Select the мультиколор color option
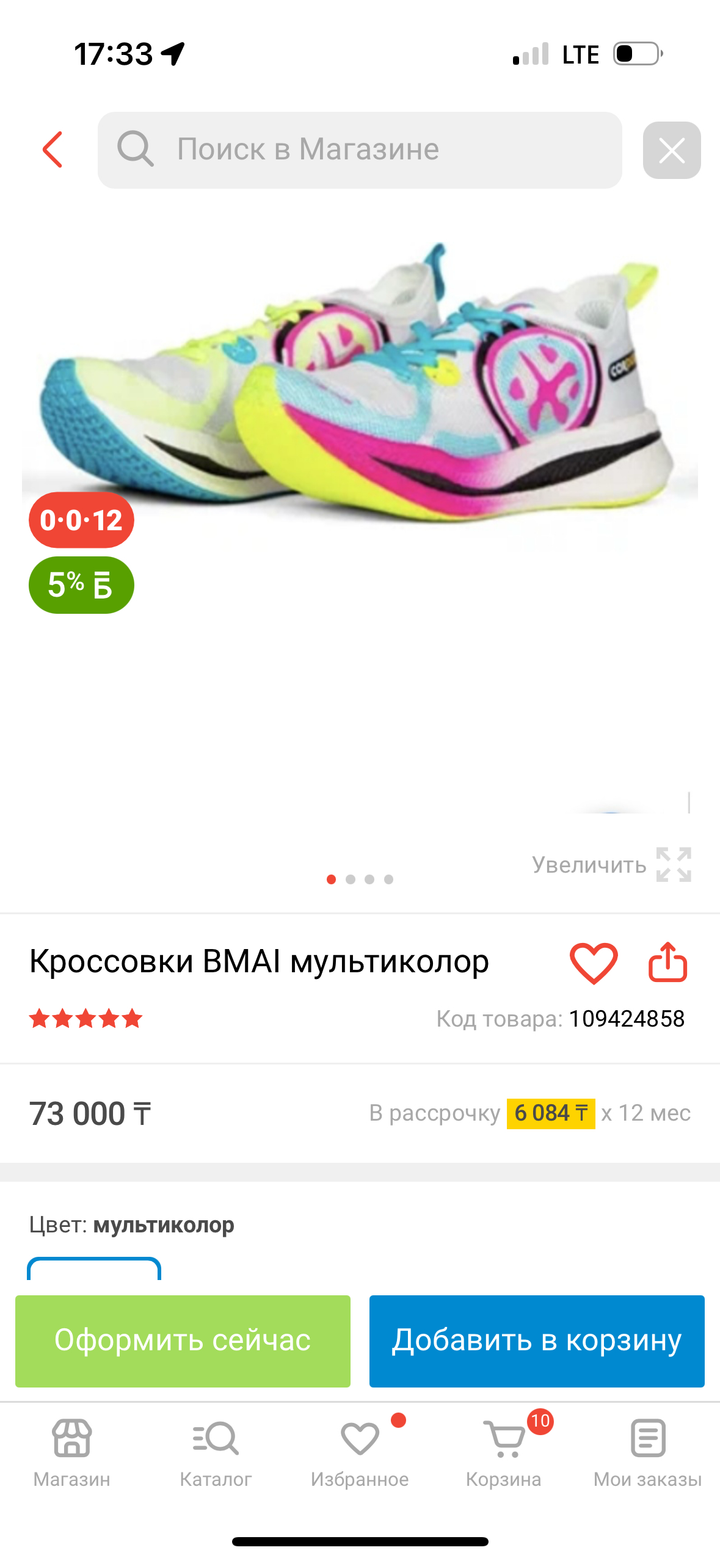The width and height of the screenshot is (720, 1561). (x=94, y=1268)
